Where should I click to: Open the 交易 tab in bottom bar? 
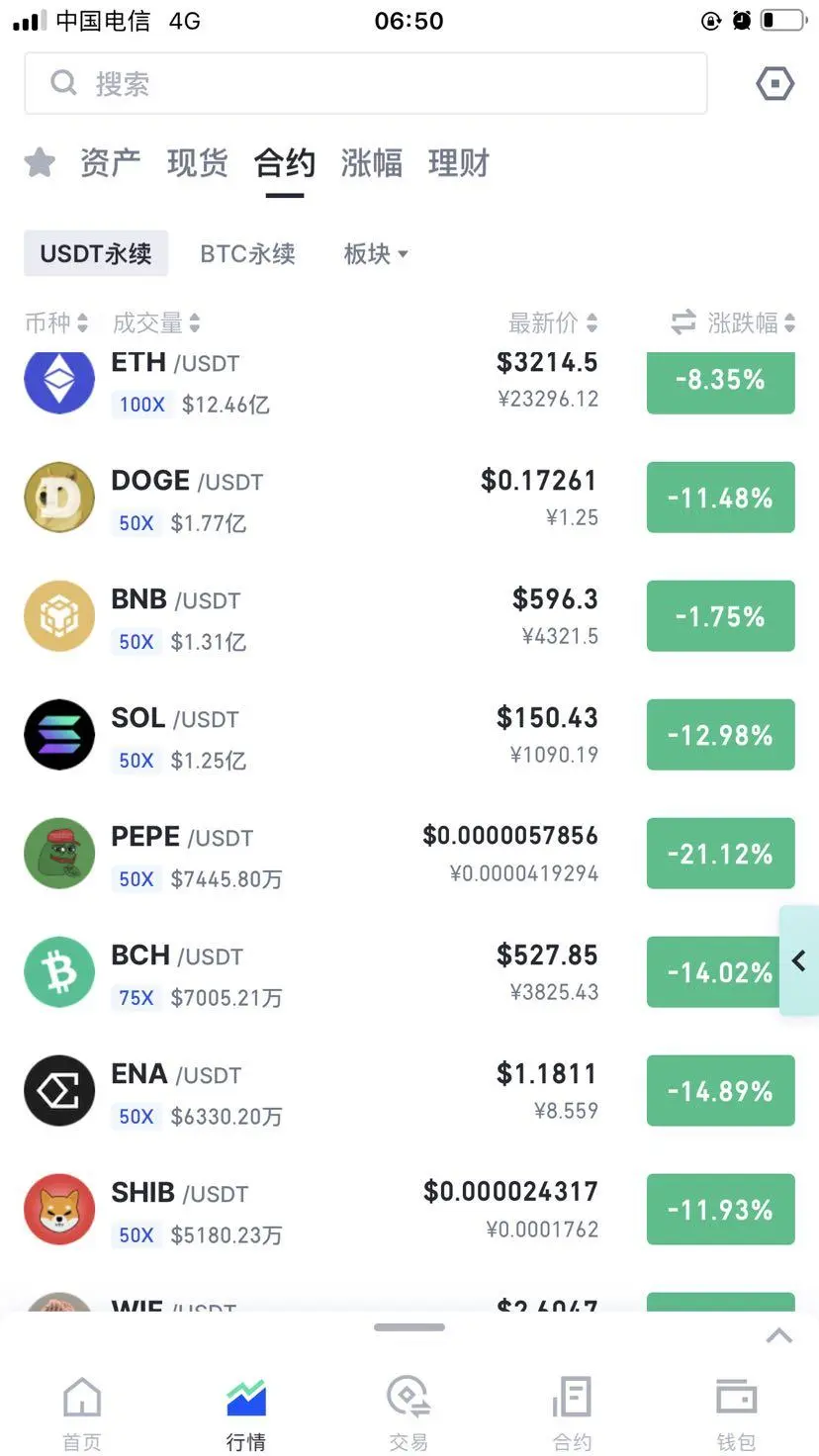click(409, 1413)
